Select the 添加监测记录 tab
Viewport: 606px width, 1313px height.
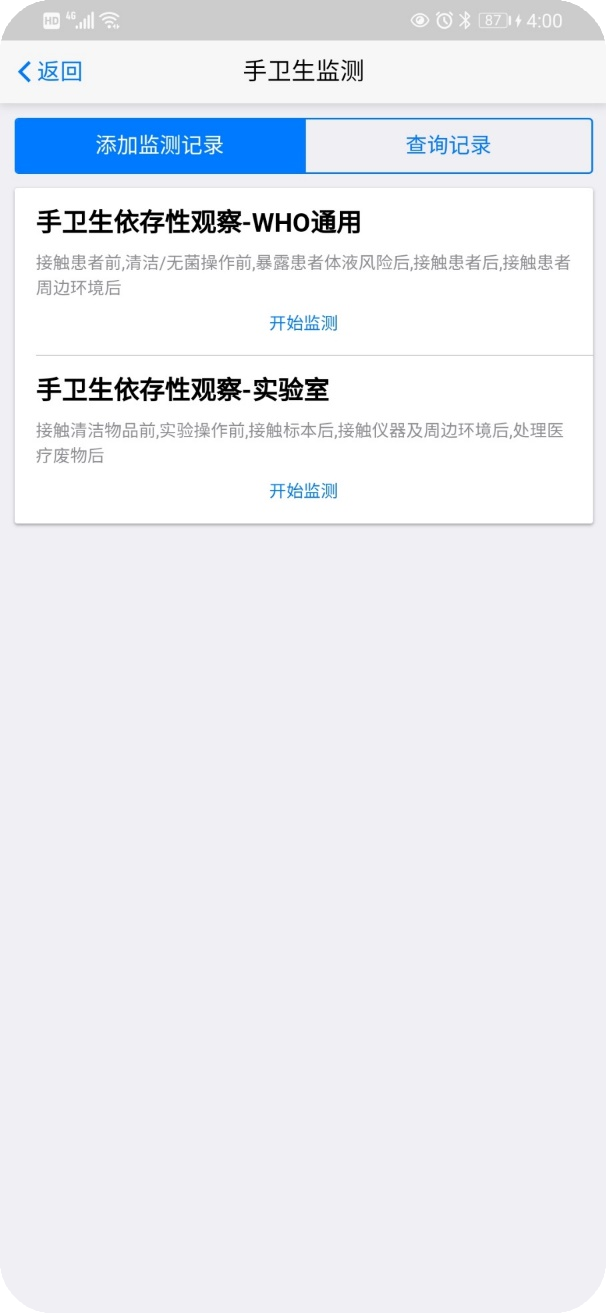tap(160, 145)
